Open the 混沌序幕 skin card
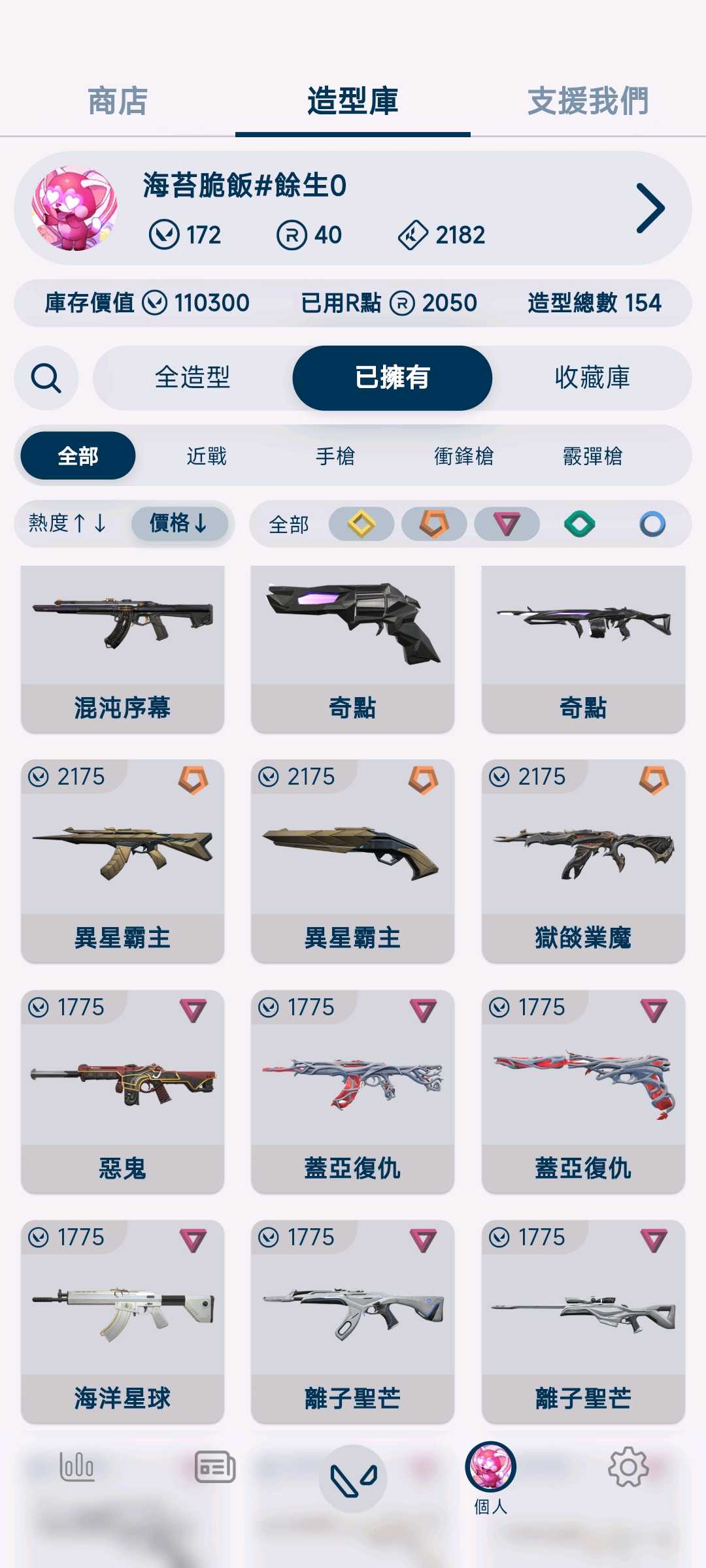The width and height of the screenshot is (706, 1568). (x=122, y=648)
